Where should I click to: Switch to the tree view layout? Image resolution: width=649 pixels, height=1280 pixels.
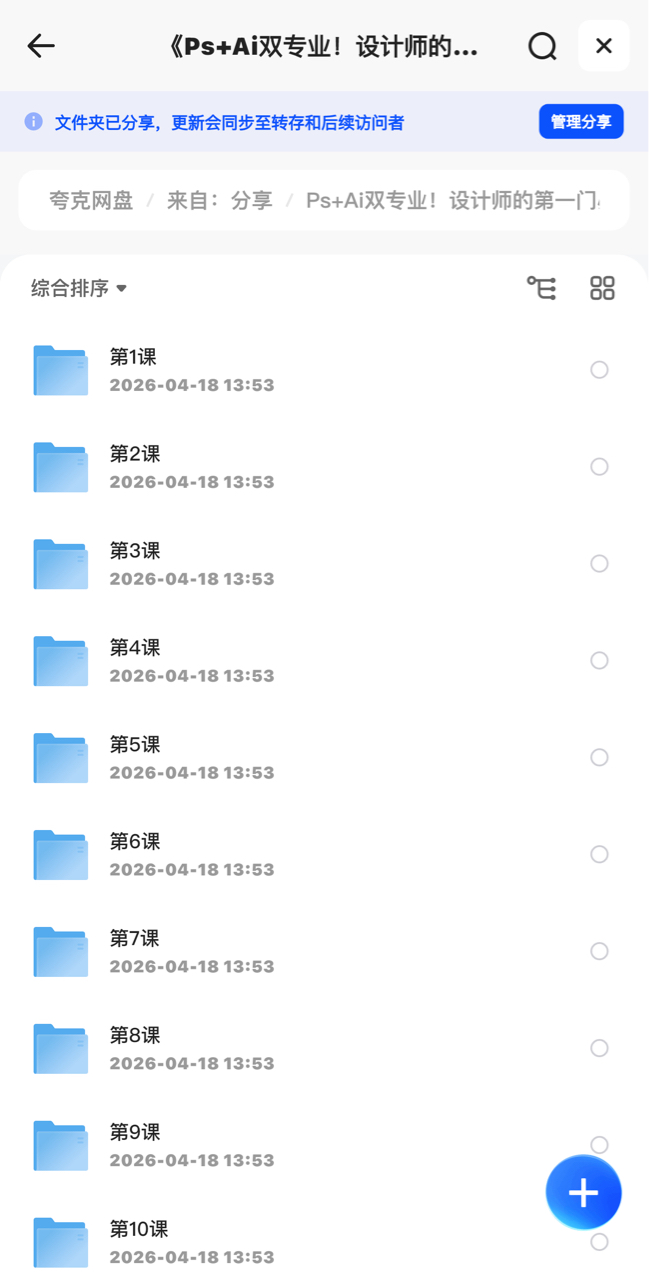point(542,288)
